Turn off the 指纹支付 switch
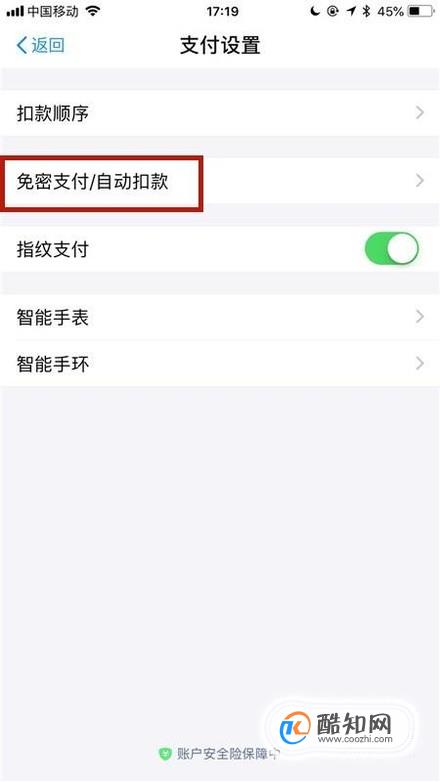Viewport: 440px width, 782px height. 391,248
